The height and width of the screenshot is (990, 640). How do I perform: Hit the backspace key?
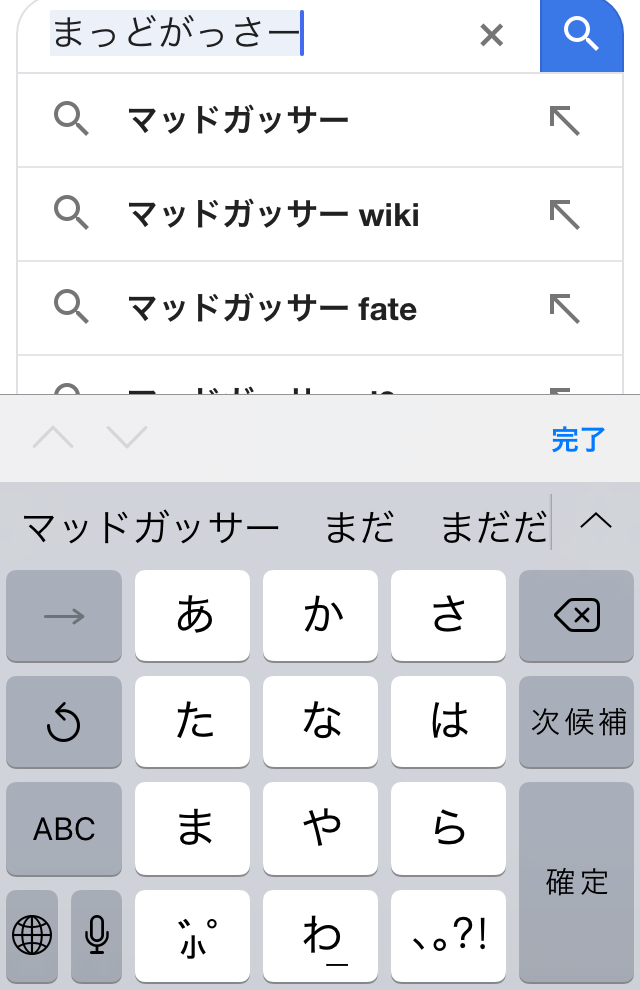point(576,616)
